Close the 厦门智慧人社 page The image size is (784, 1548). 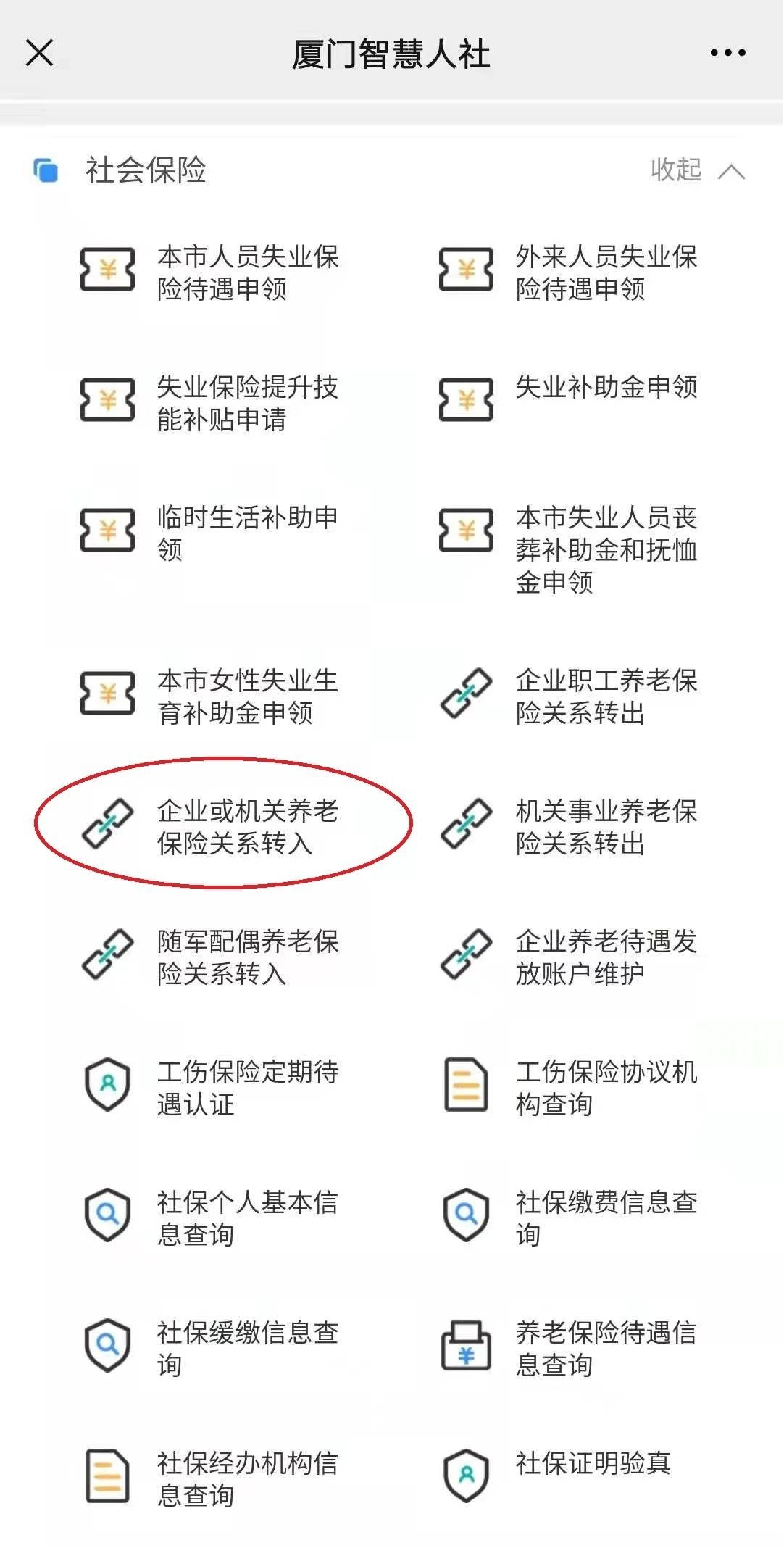(x=39, y=53)
